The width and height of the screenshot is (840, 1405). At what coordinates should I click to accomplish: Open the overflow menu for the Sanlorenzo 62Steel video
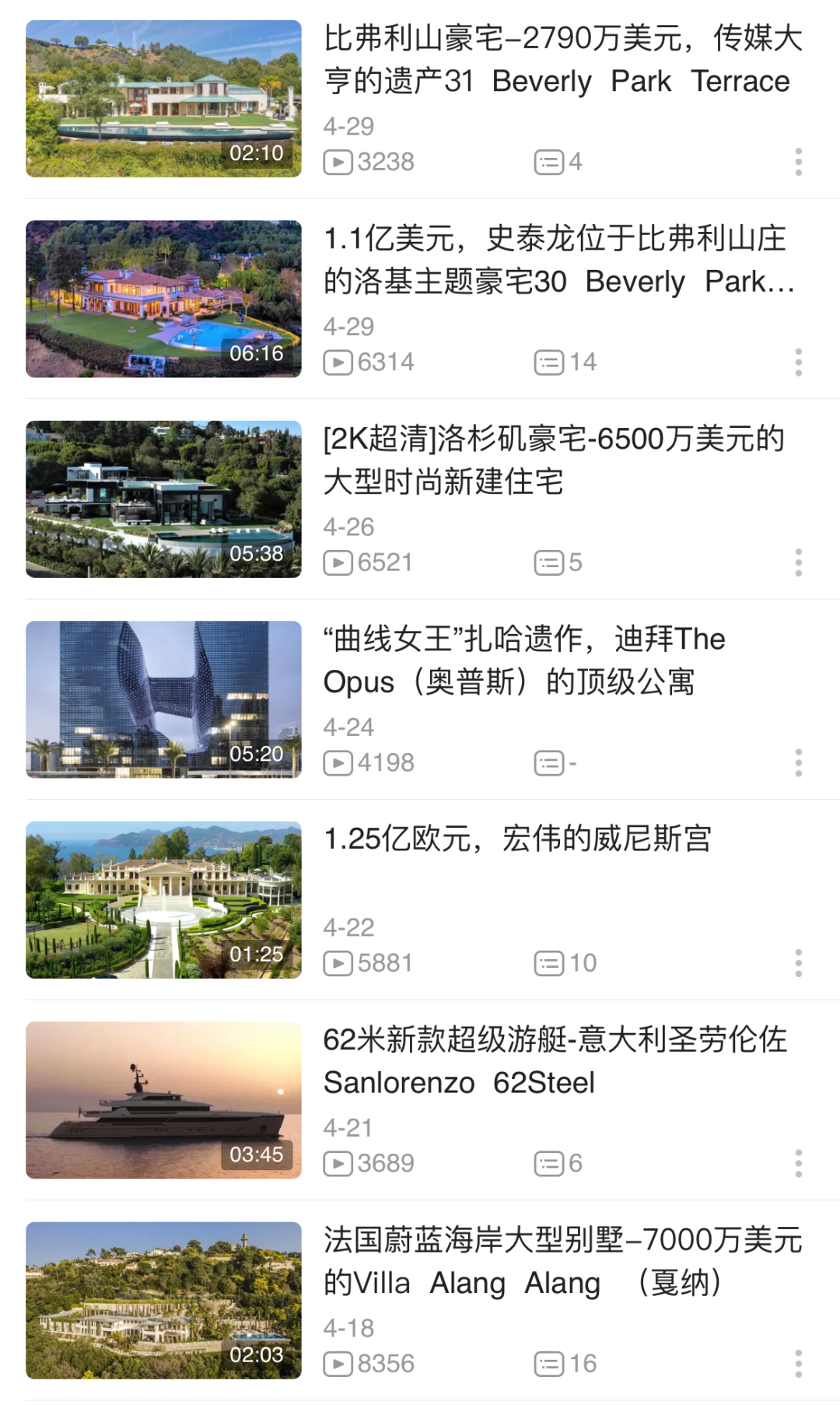pos(798,1164)
